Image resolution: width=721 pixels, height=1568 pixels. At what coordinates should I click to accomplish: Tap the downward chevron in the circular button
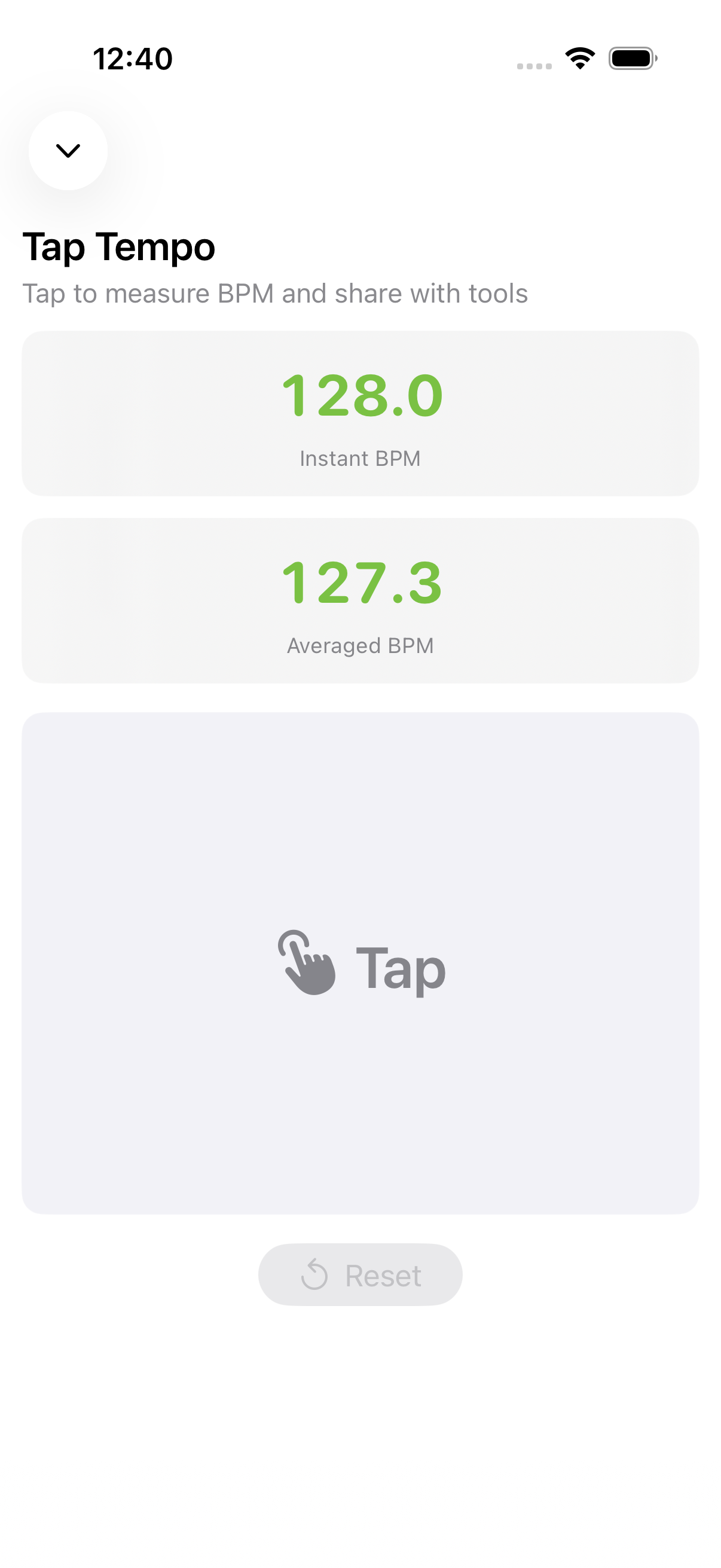[68, 150]
